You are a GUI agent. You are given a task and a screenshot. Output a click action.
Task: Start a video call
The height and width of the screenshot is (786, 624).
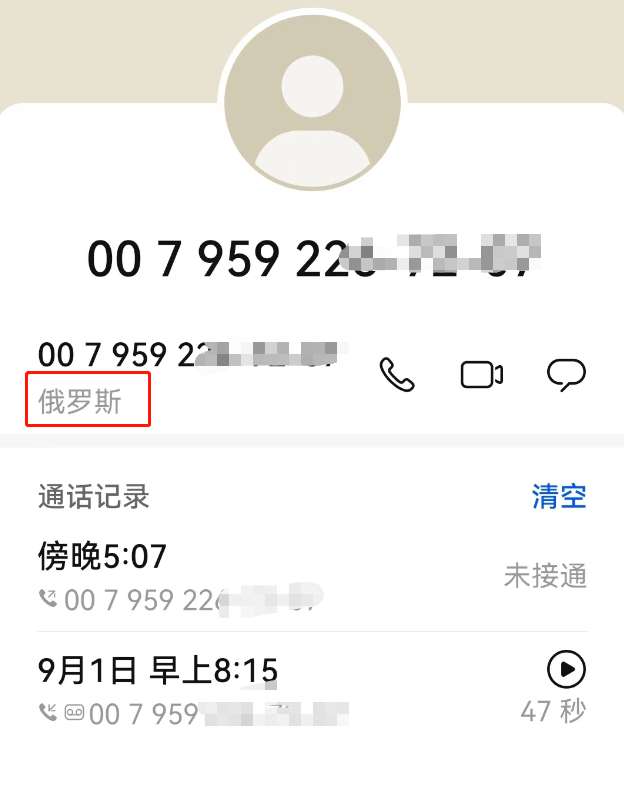pos(481,375)
